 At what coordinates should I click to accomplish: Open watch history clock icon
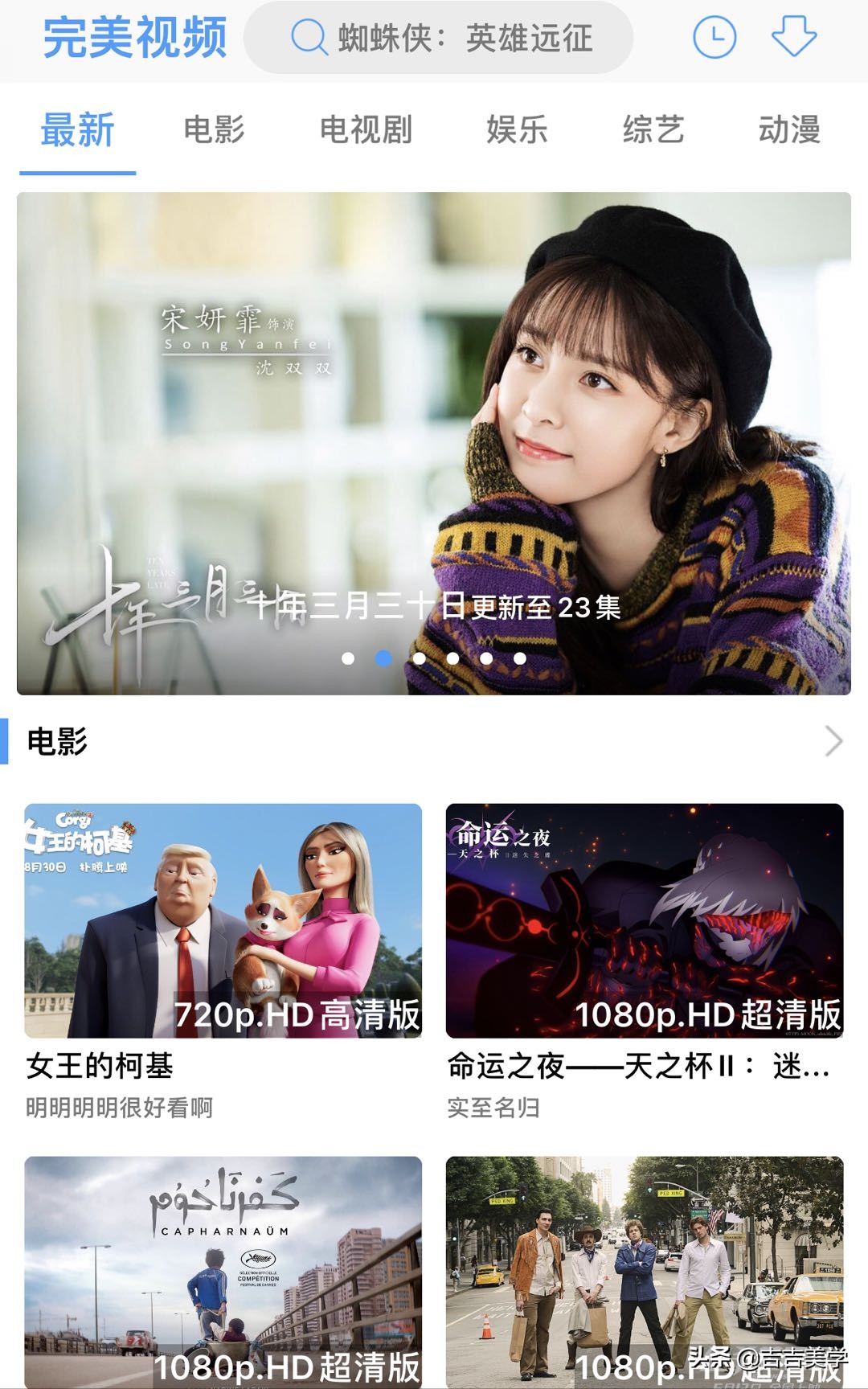pyautogui.click(x=714, y=38)
